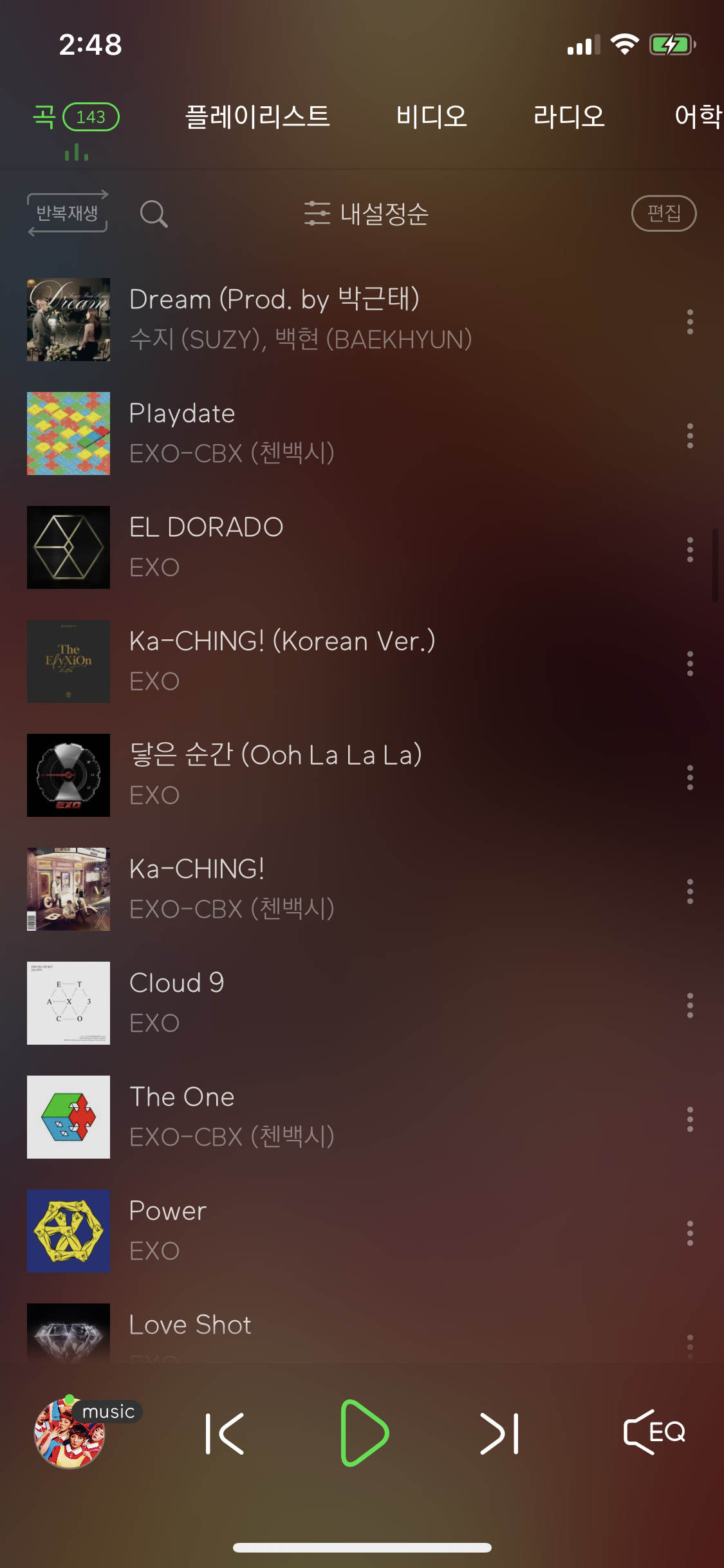The height and width of the screenshot is (1568, 724).
Task: Open the 라디오 tab
Action: click(569, 117)
